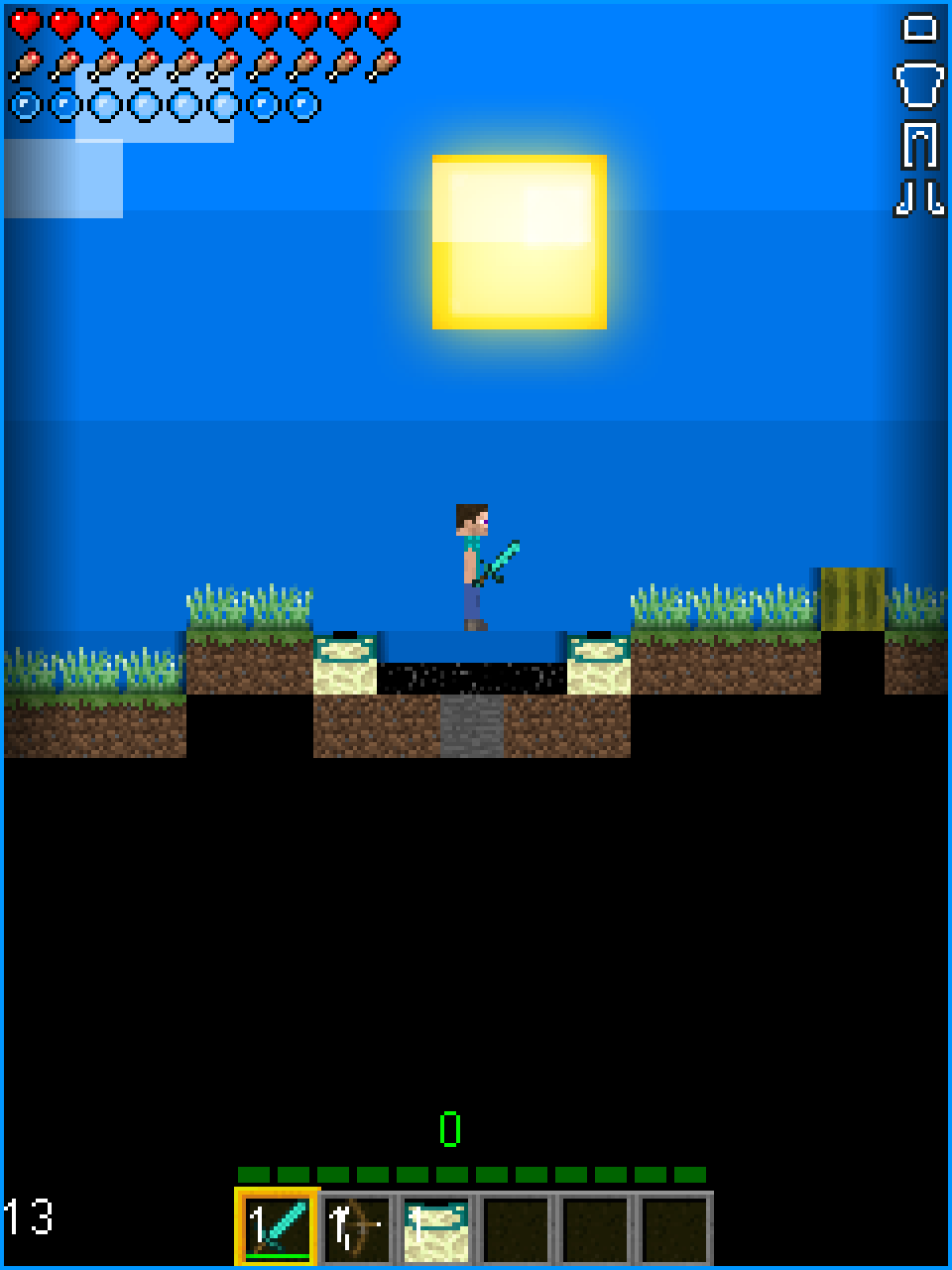Select the end portal frame block slot

(436, 1228)
